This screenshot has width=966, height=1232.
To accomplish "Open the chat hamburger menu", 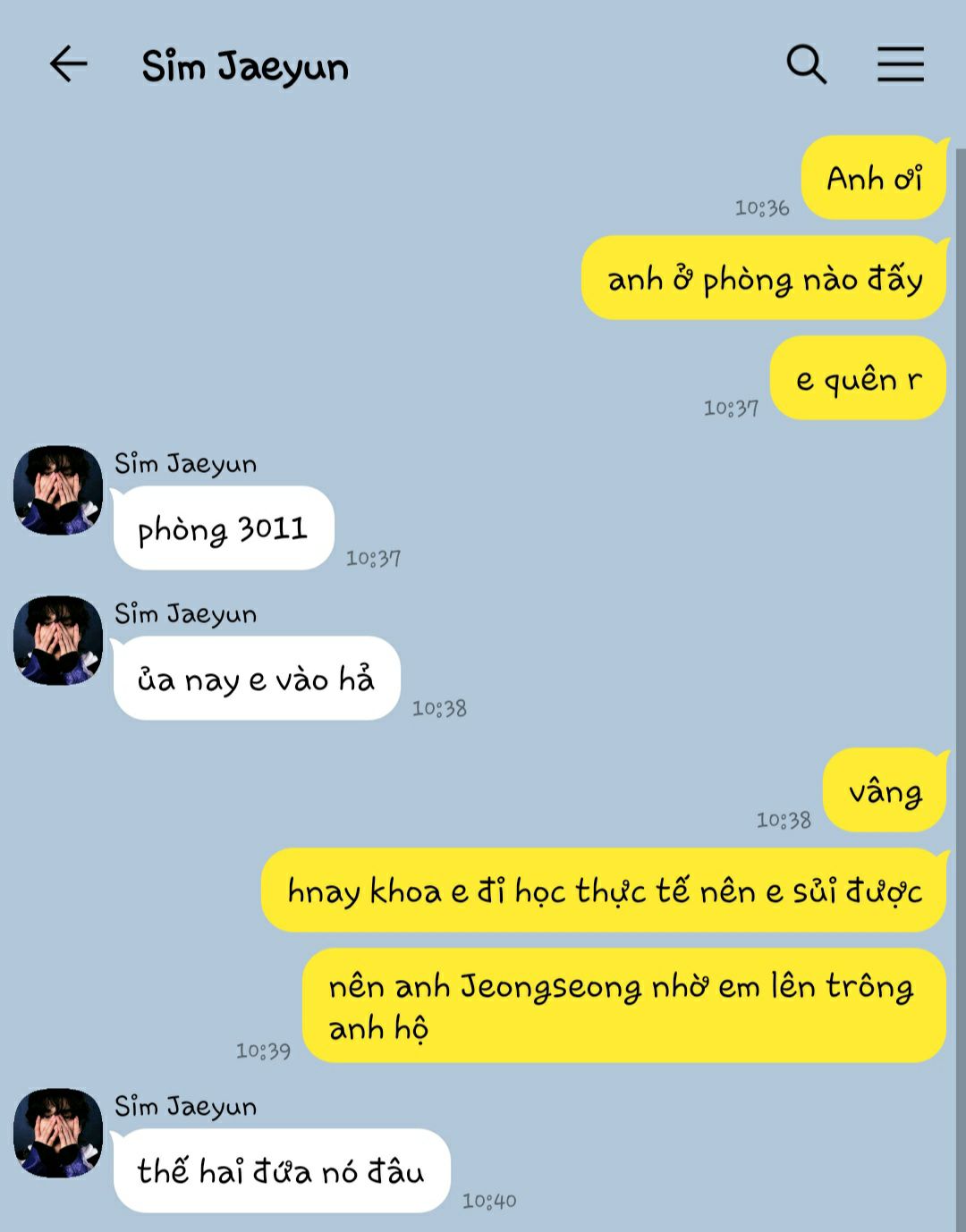I will click(x=900, y=64).
